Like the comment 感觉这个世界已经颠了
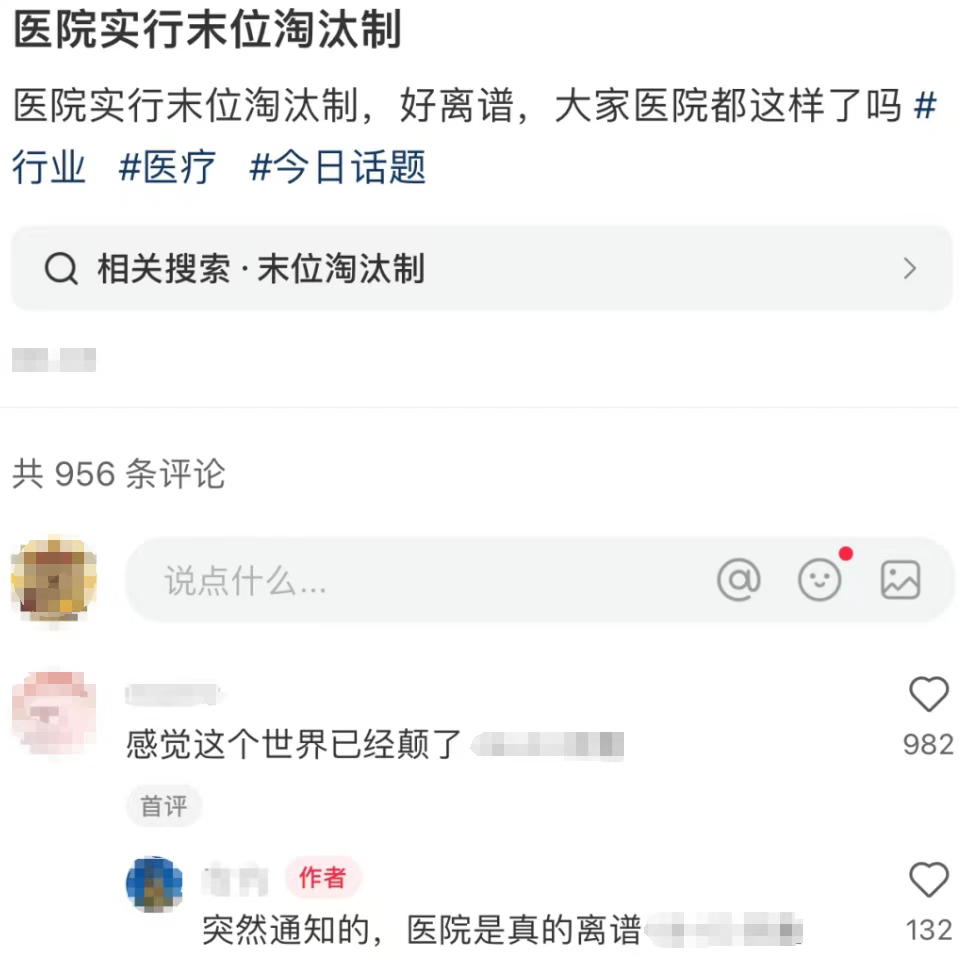This screenshot has height=957, width=959. coord(928,694)
